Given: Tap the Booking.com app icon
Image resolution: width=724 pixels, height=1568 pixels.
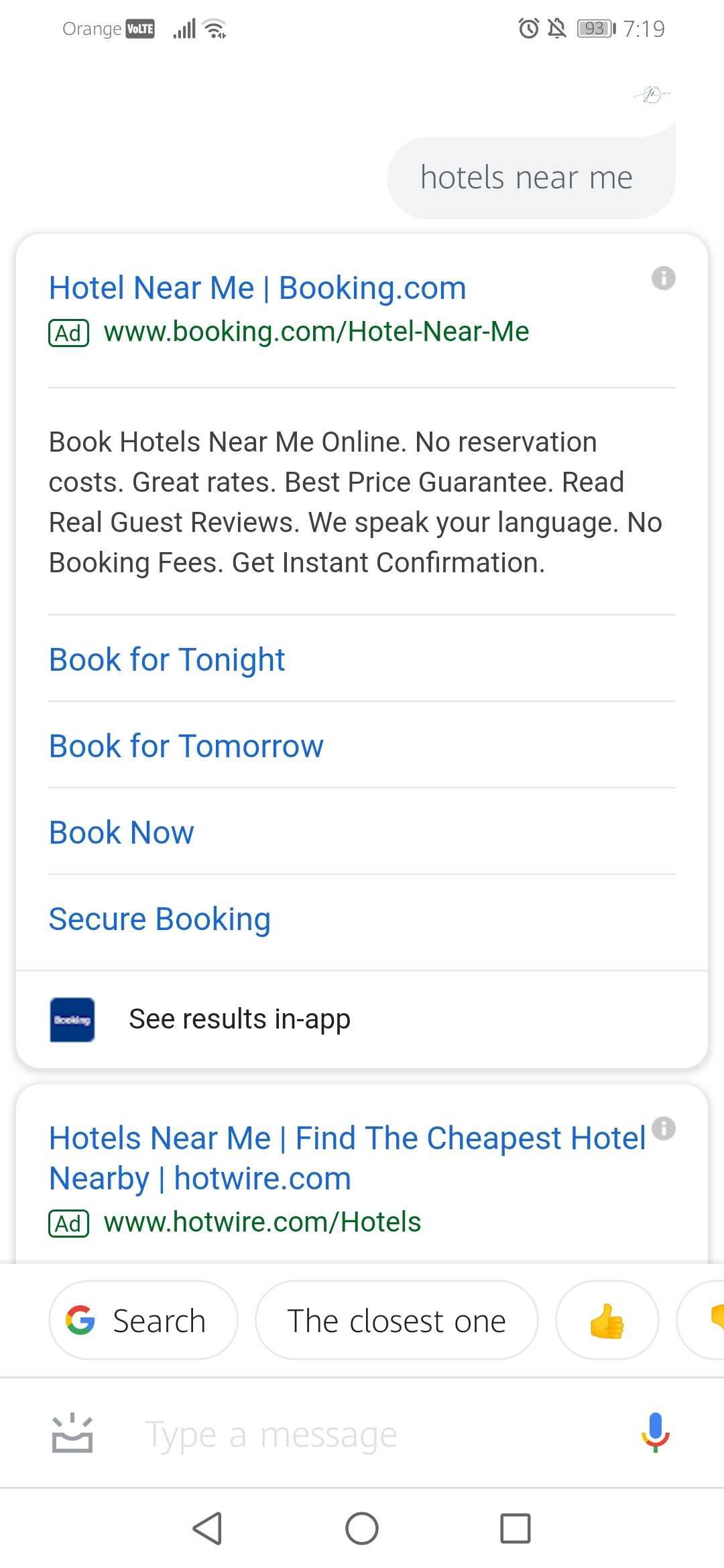Looking at the screenshot, I should point(72,1019).
